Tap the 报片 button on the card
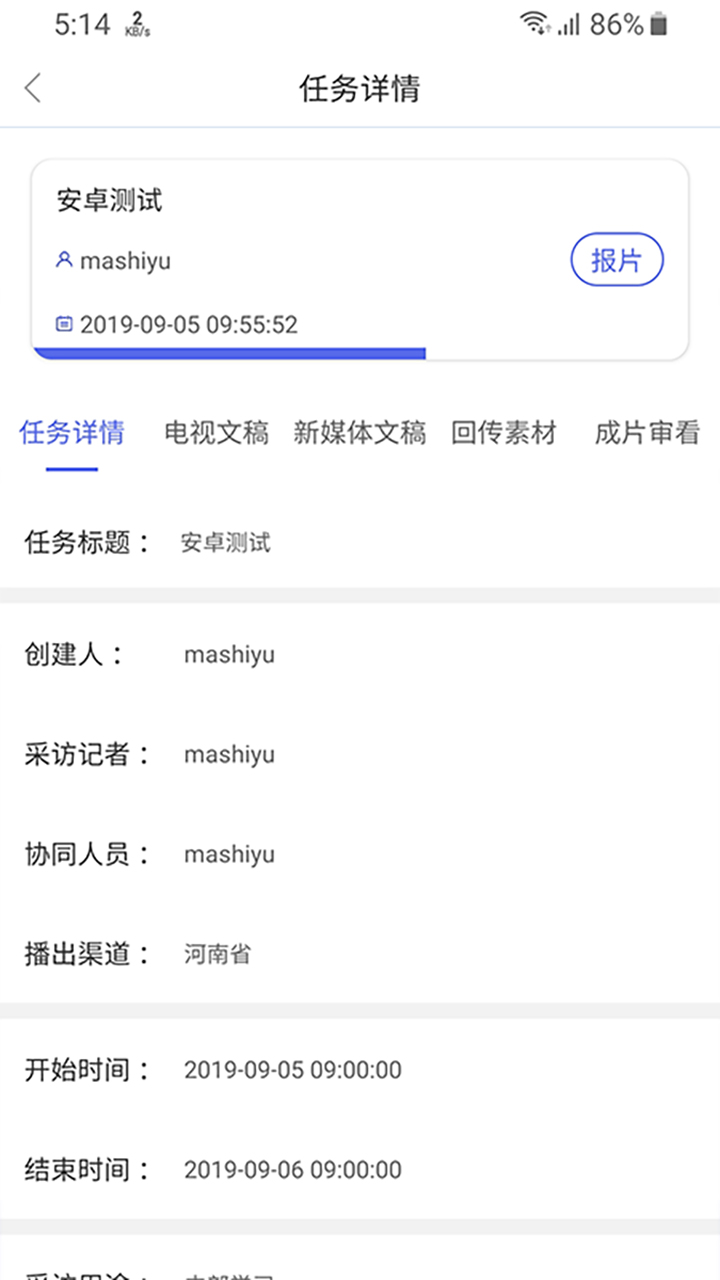The image size is (720, 1280). (x=617, y=261)
